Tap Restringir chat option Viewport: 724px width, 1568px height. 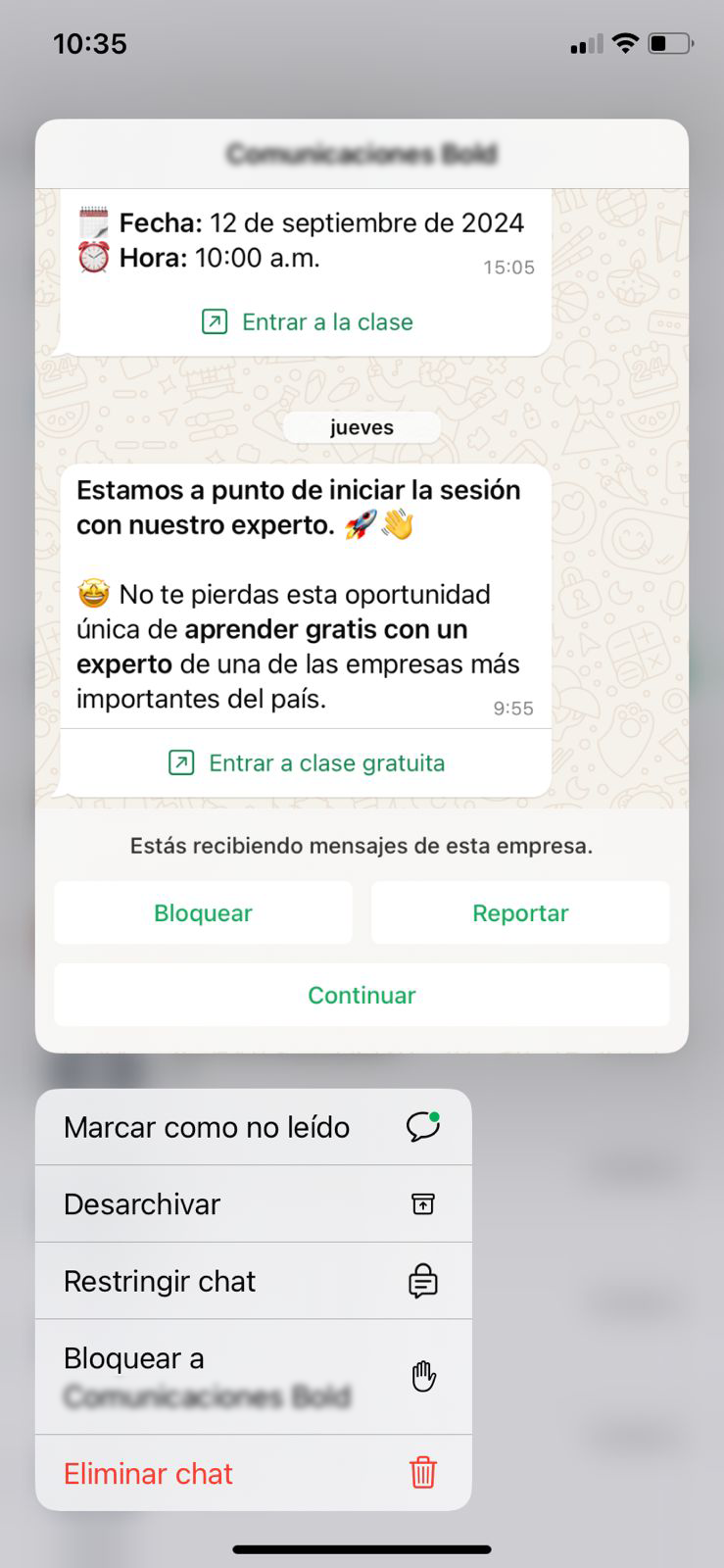[253, 1281]
